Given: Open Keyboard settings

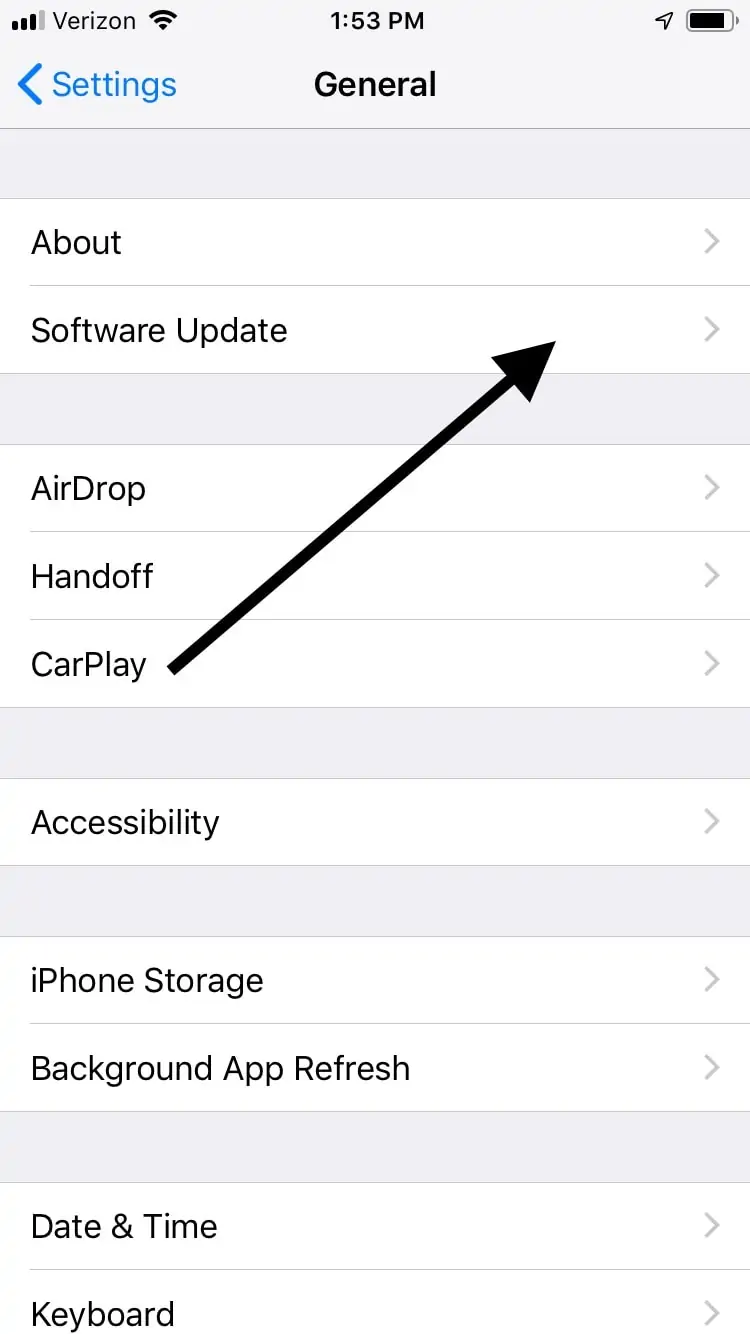Looking at the screenshot, I should 375,1312.
